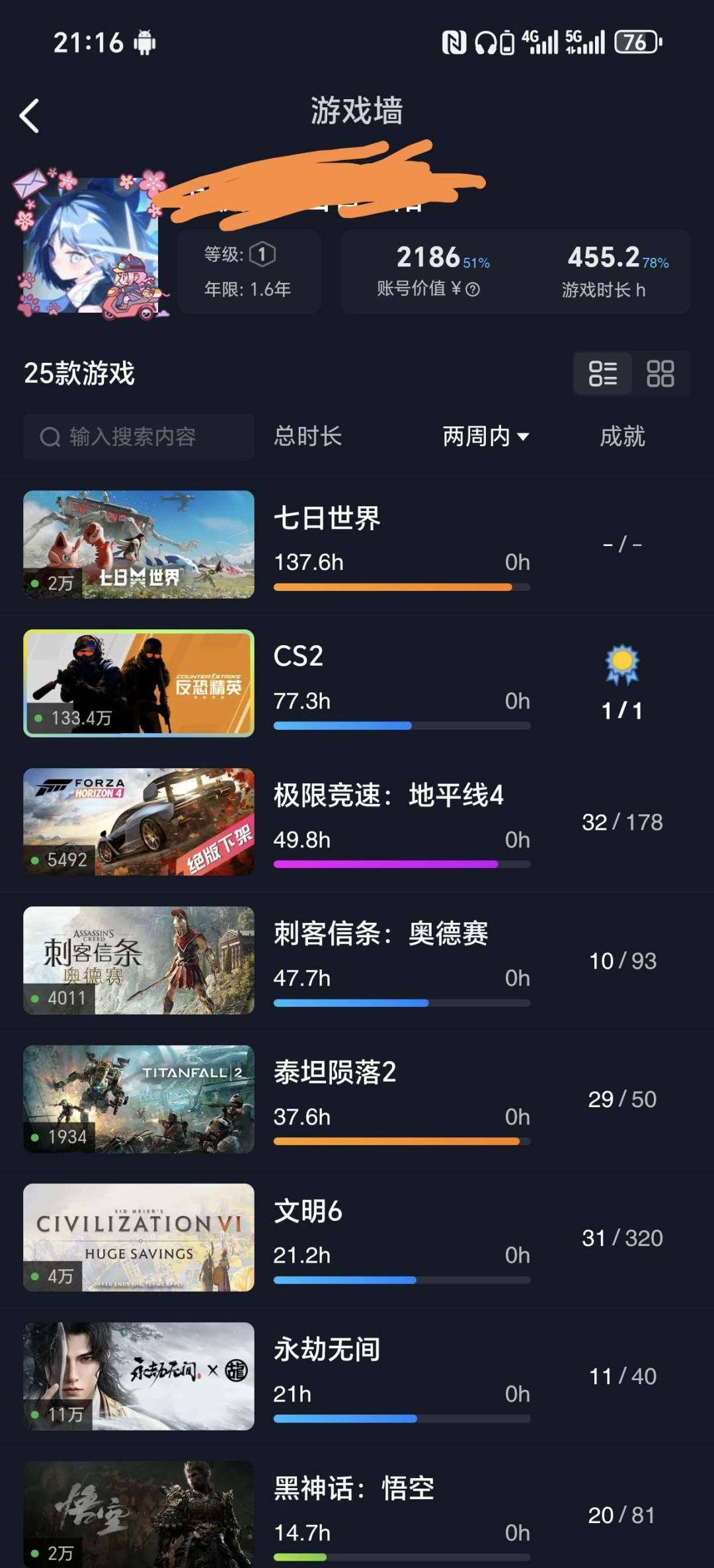Tap the headphones icon in status bar
This screenshot has width=714, height=1568.
(x=485, y=42)
